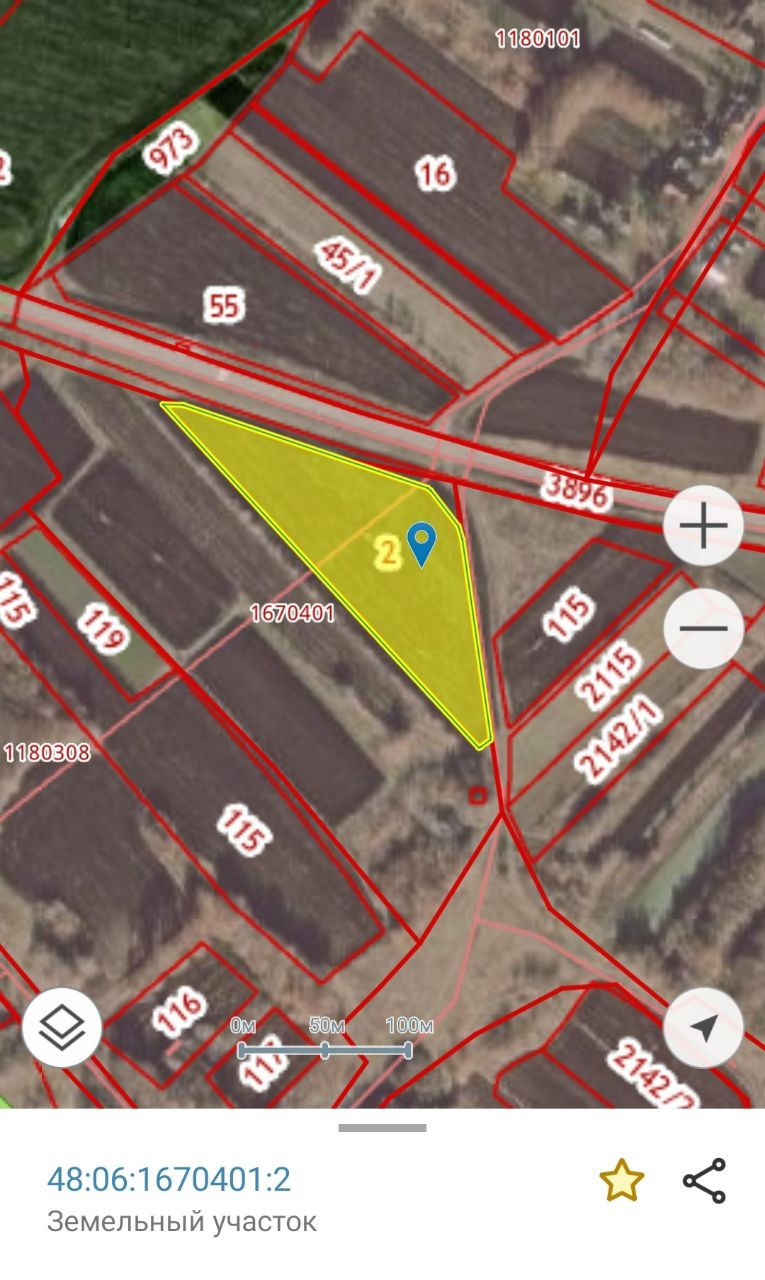Viewport: 765px width, 1280px height.
Task: Zoom in on the map
Action: [704, 526]
